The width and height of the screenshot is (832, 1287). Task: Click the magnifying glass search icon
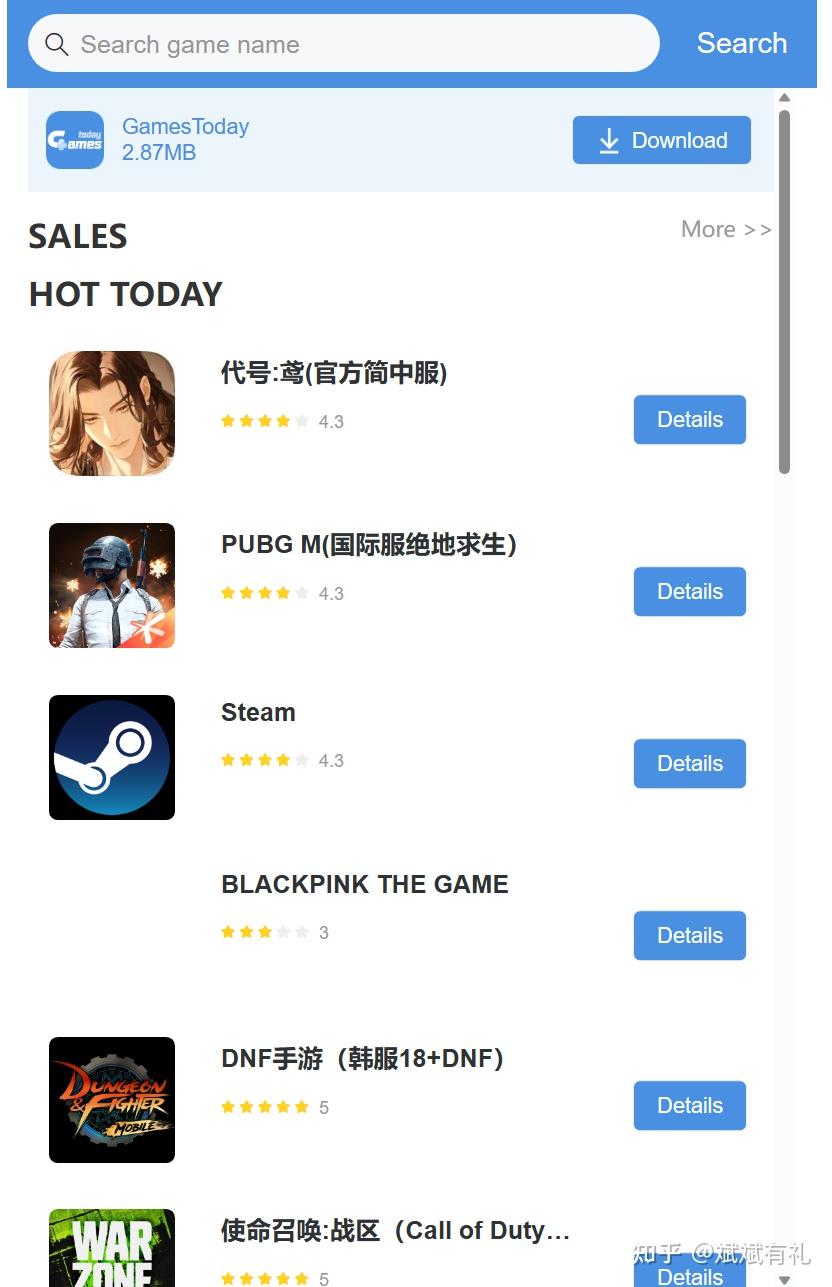[56, 44]
